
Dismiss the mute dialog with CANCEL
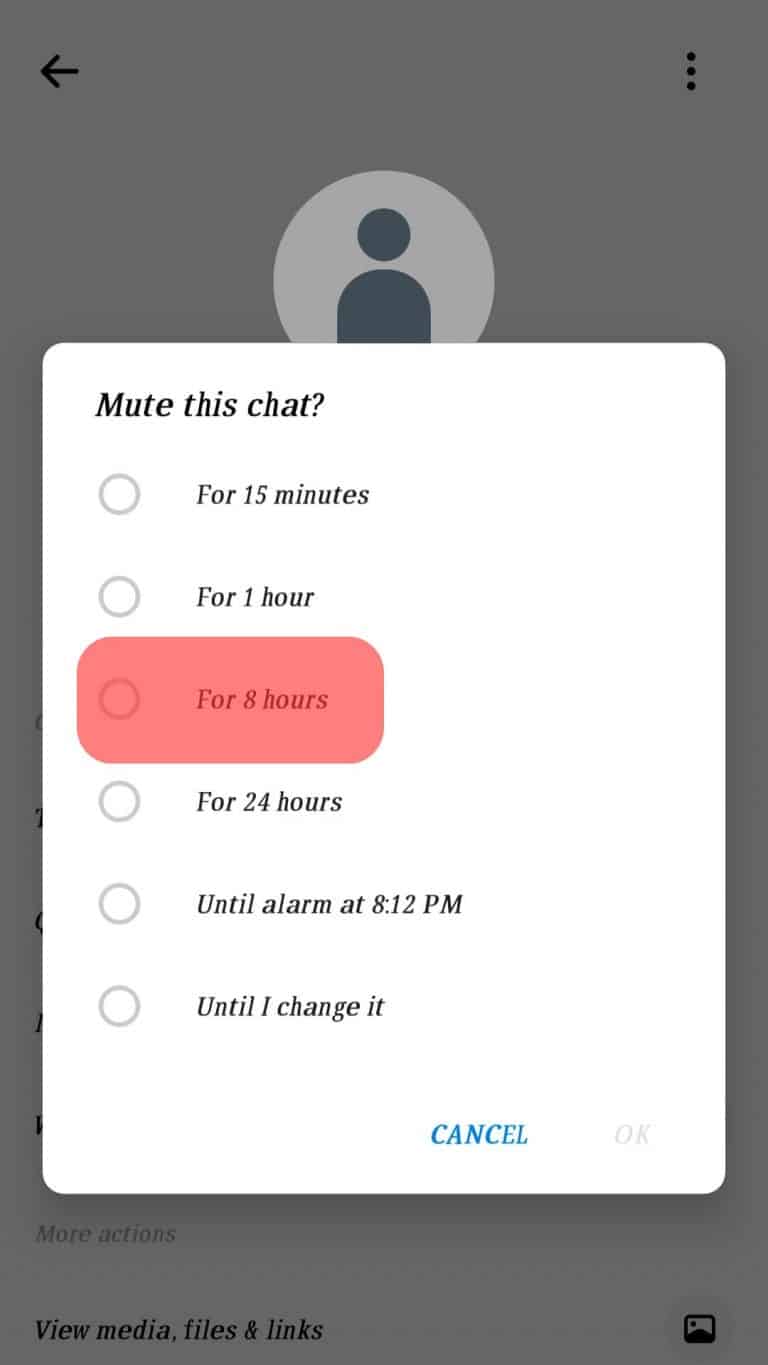(x=478, y=1134)
